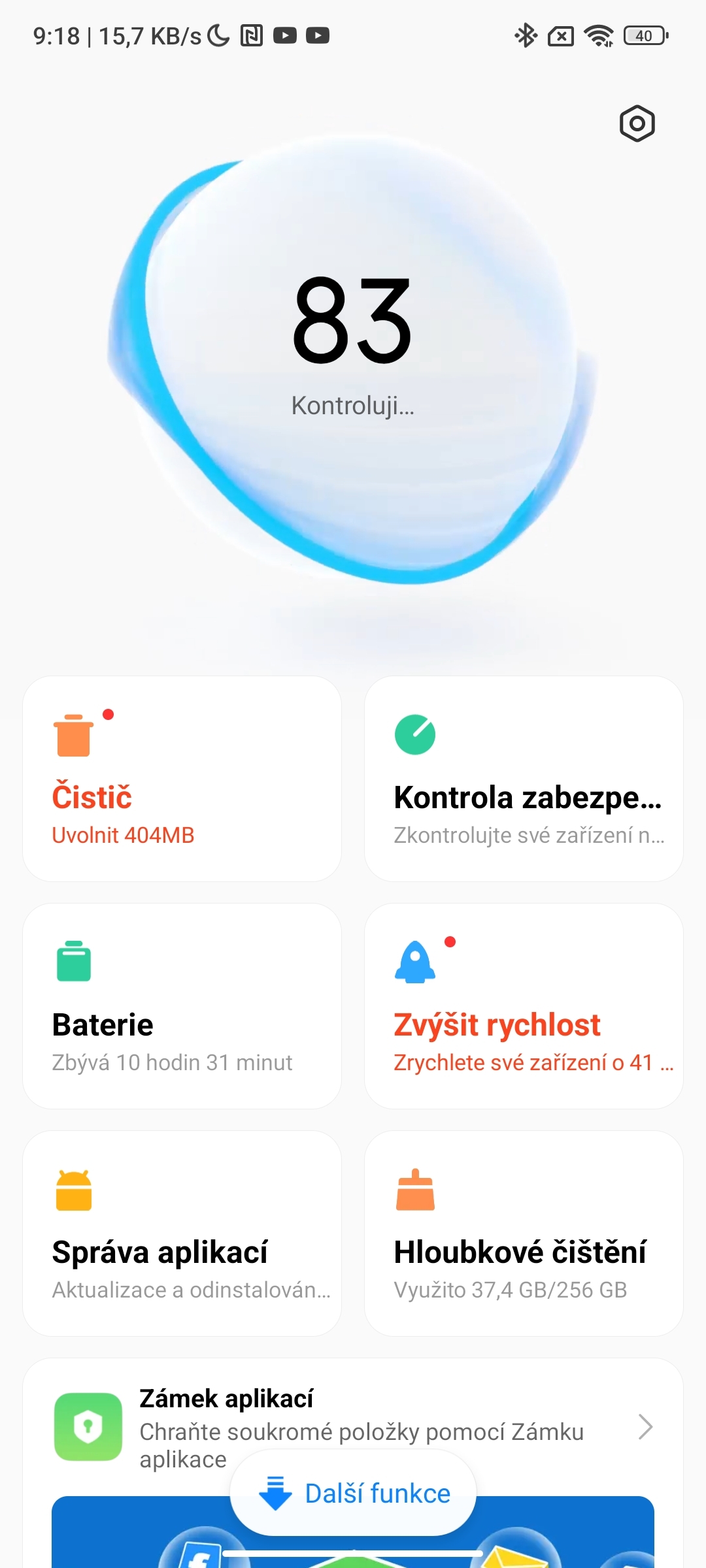This screenshot has width=706, height=1568.
Task: Open Správa aplikací app manager icon
Action: click(x=74, y=1189)
